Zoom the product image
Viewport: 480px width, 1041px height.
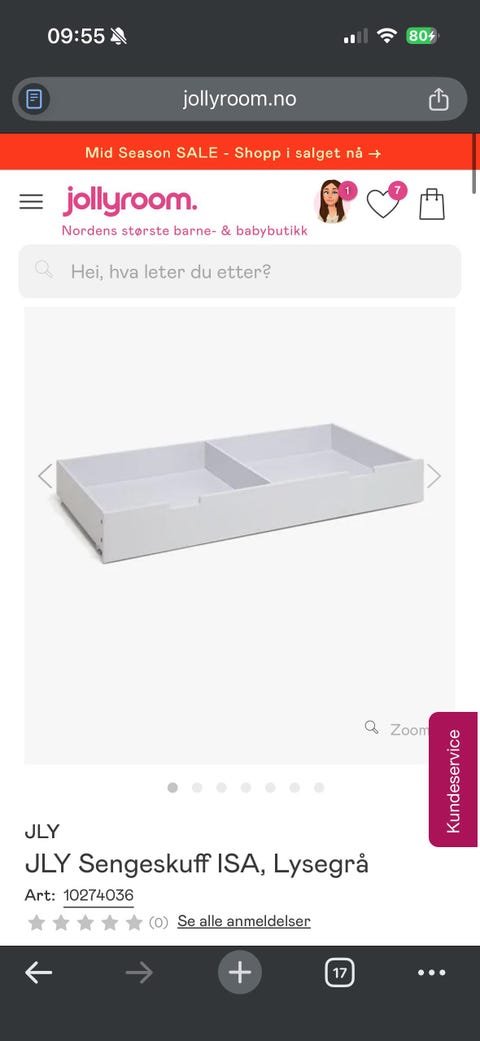[396, 729]
